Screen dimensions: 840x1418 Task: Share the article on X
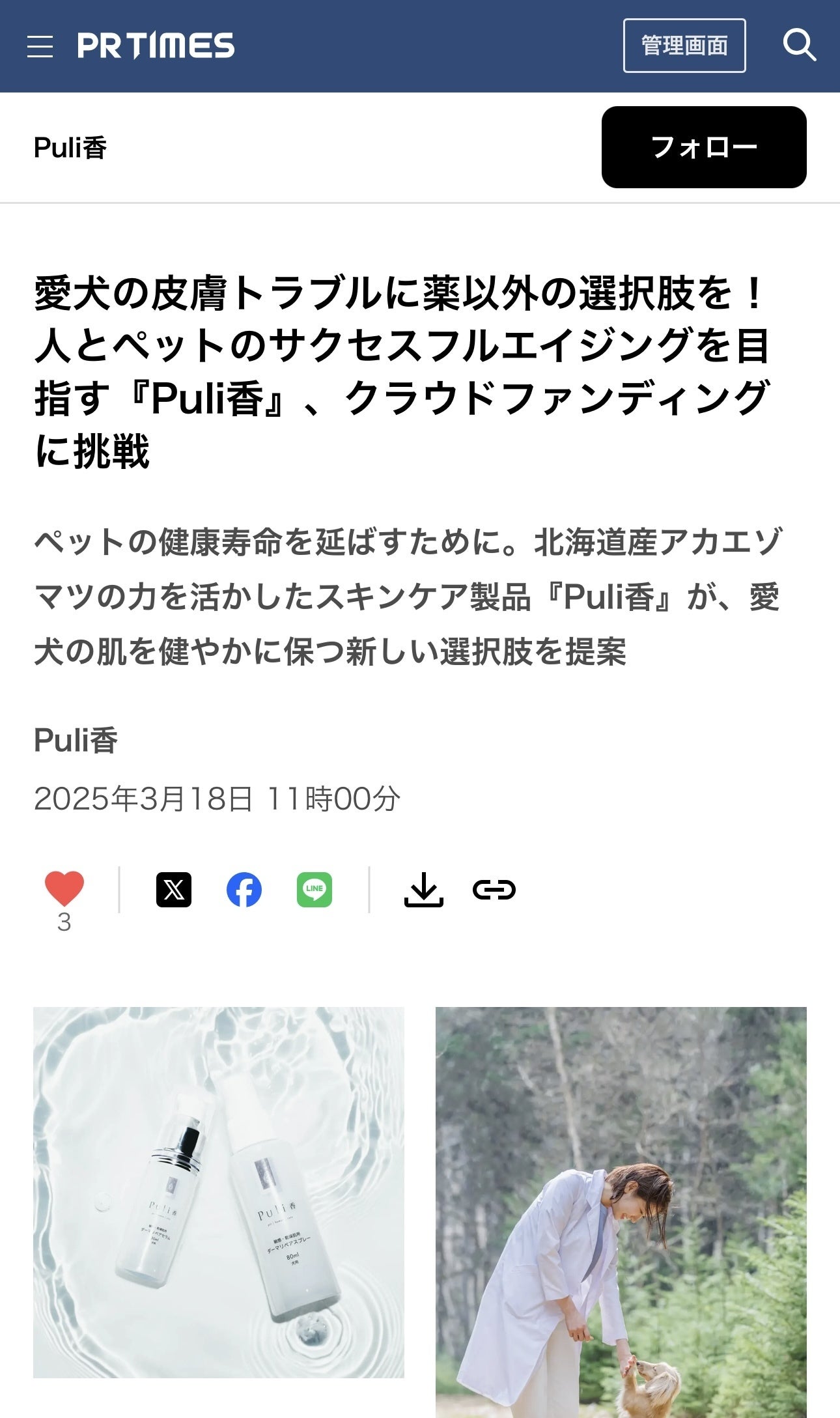click(x=174, y=890)
